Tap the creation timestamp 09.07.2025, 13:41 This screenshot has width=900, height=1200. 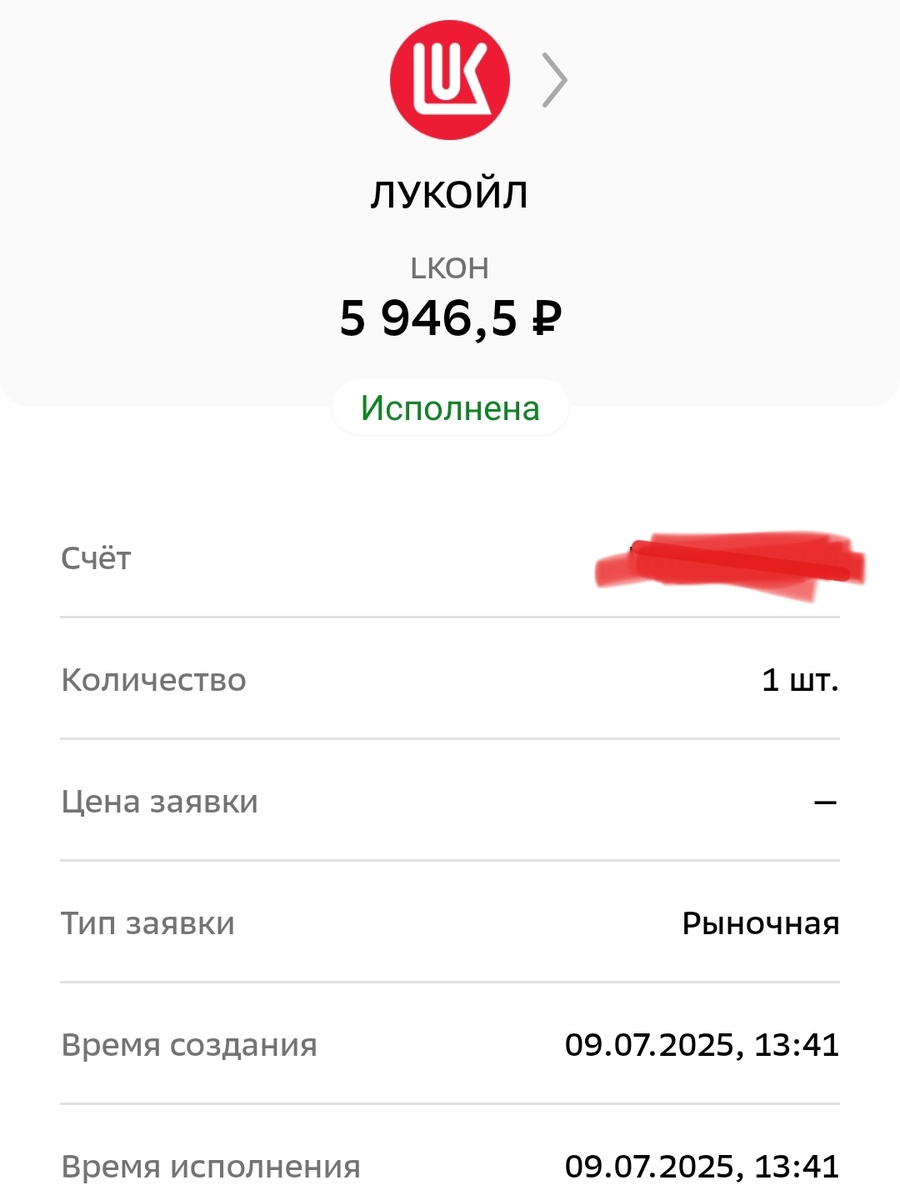pos(704,1046)
